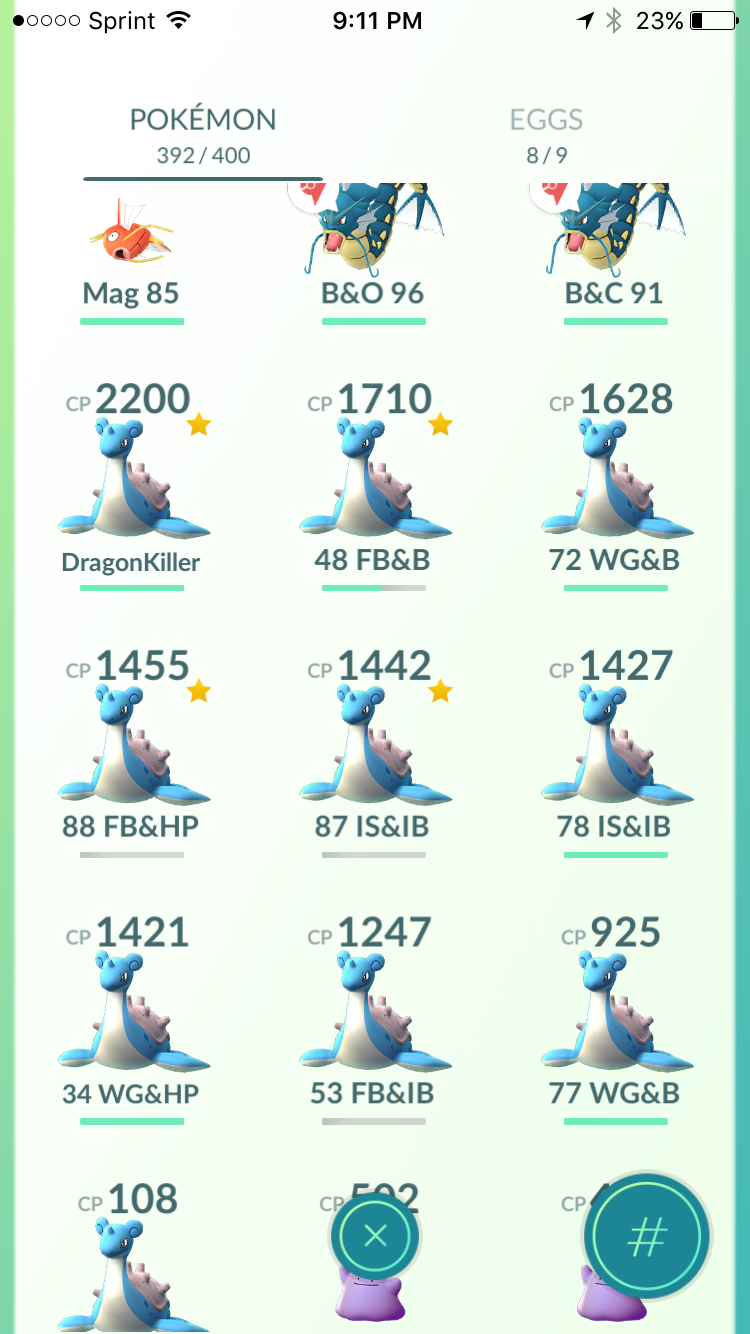Open Lapras 87 IS&IB
Screen dimensions: 750x1334
pyautogui.click(x=373, y=751)
